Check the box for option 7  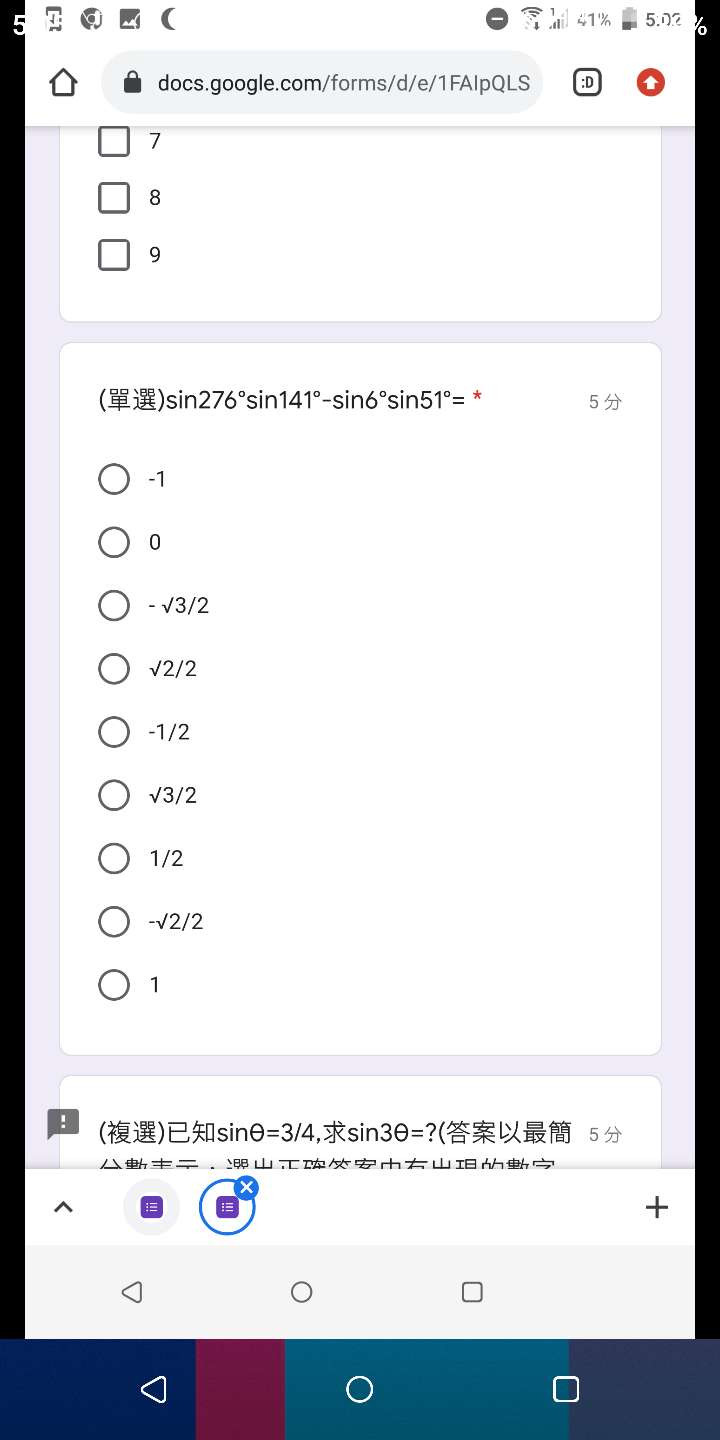(x=114, y=141)
